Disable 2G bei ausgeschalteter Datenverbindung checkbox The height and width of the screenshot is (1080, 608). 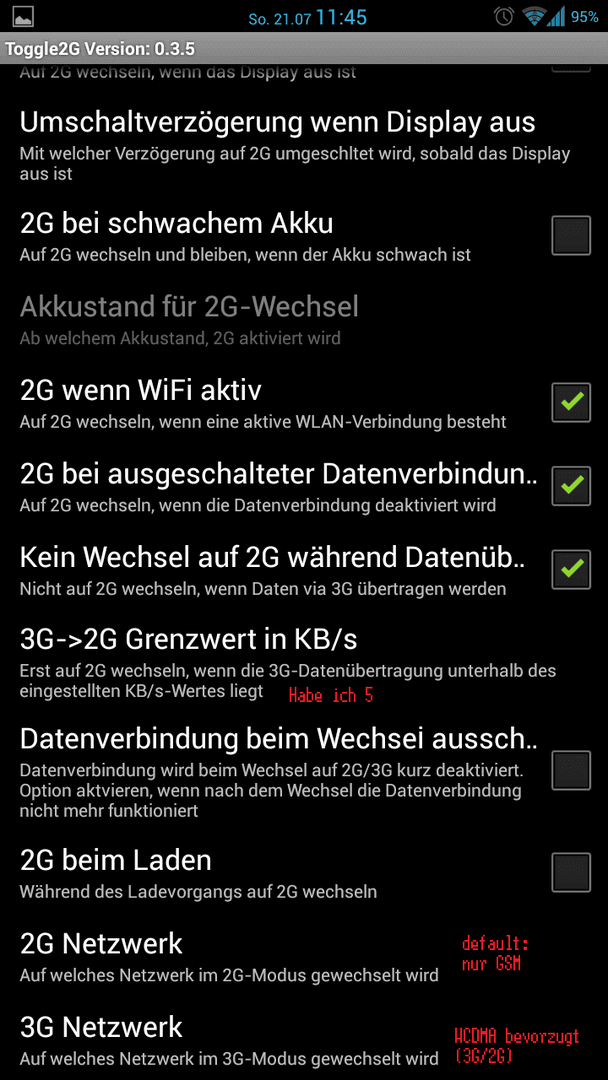pyautogui.click(x=571, y=486)
